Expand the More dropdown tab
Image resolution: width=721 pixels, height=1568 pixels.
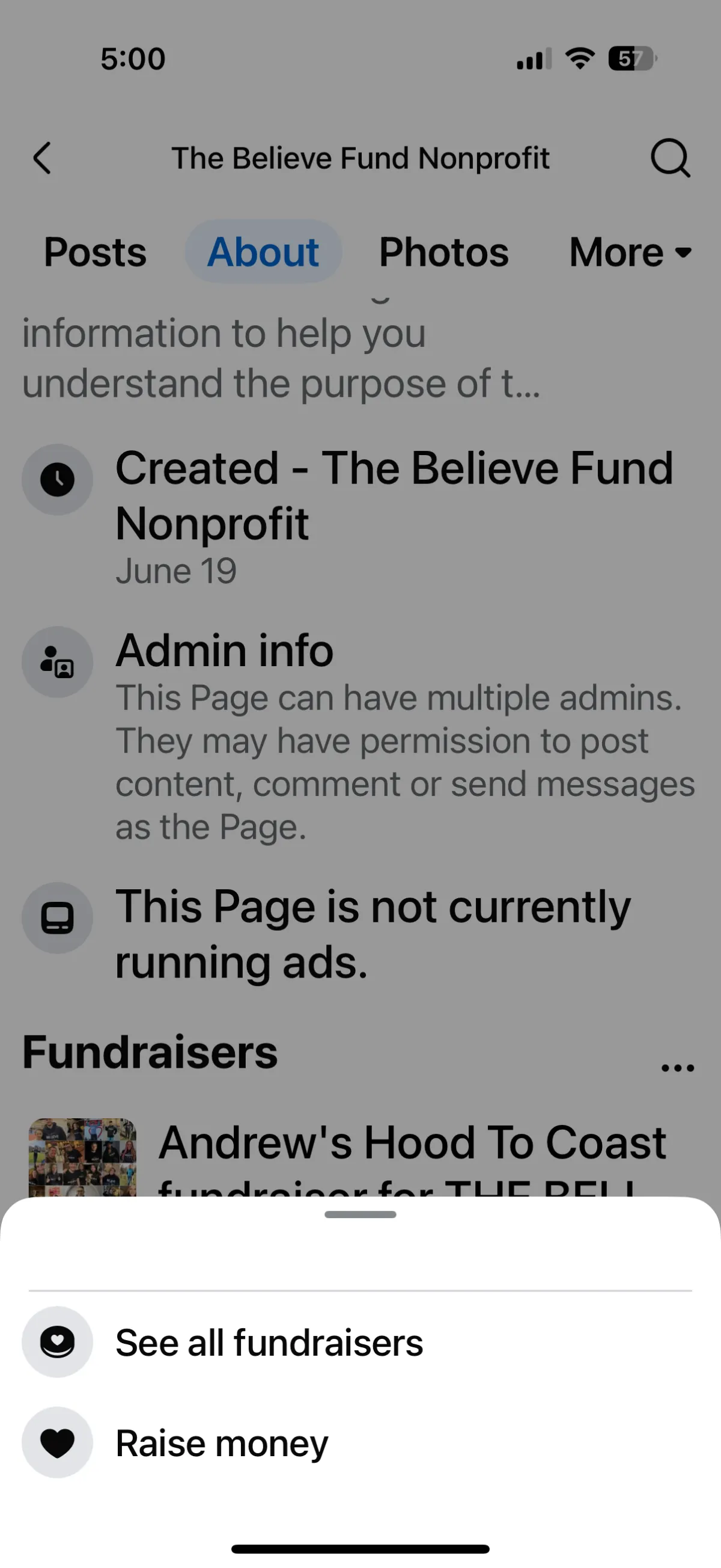(630, 252)
